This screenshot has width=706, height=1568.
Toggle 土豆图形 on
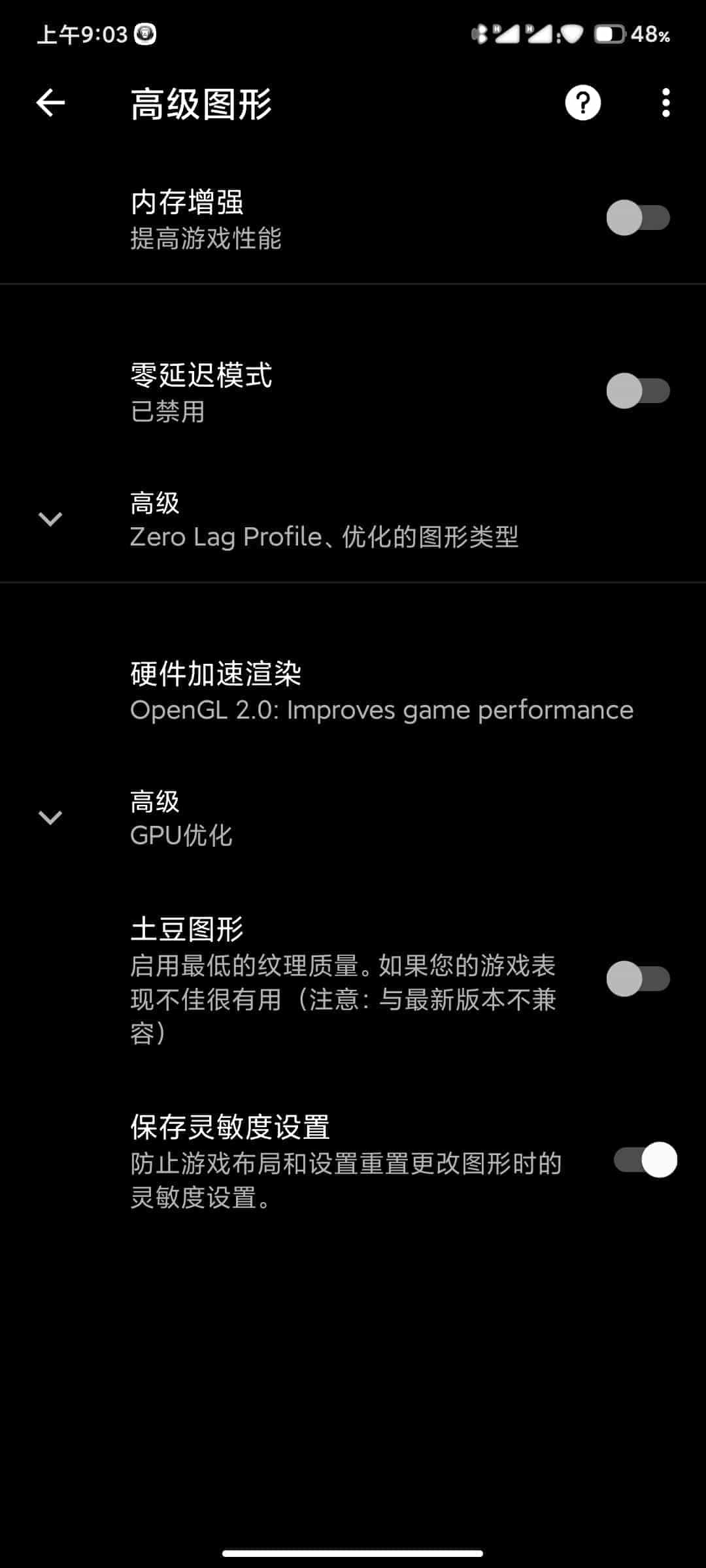pos(638,979)
